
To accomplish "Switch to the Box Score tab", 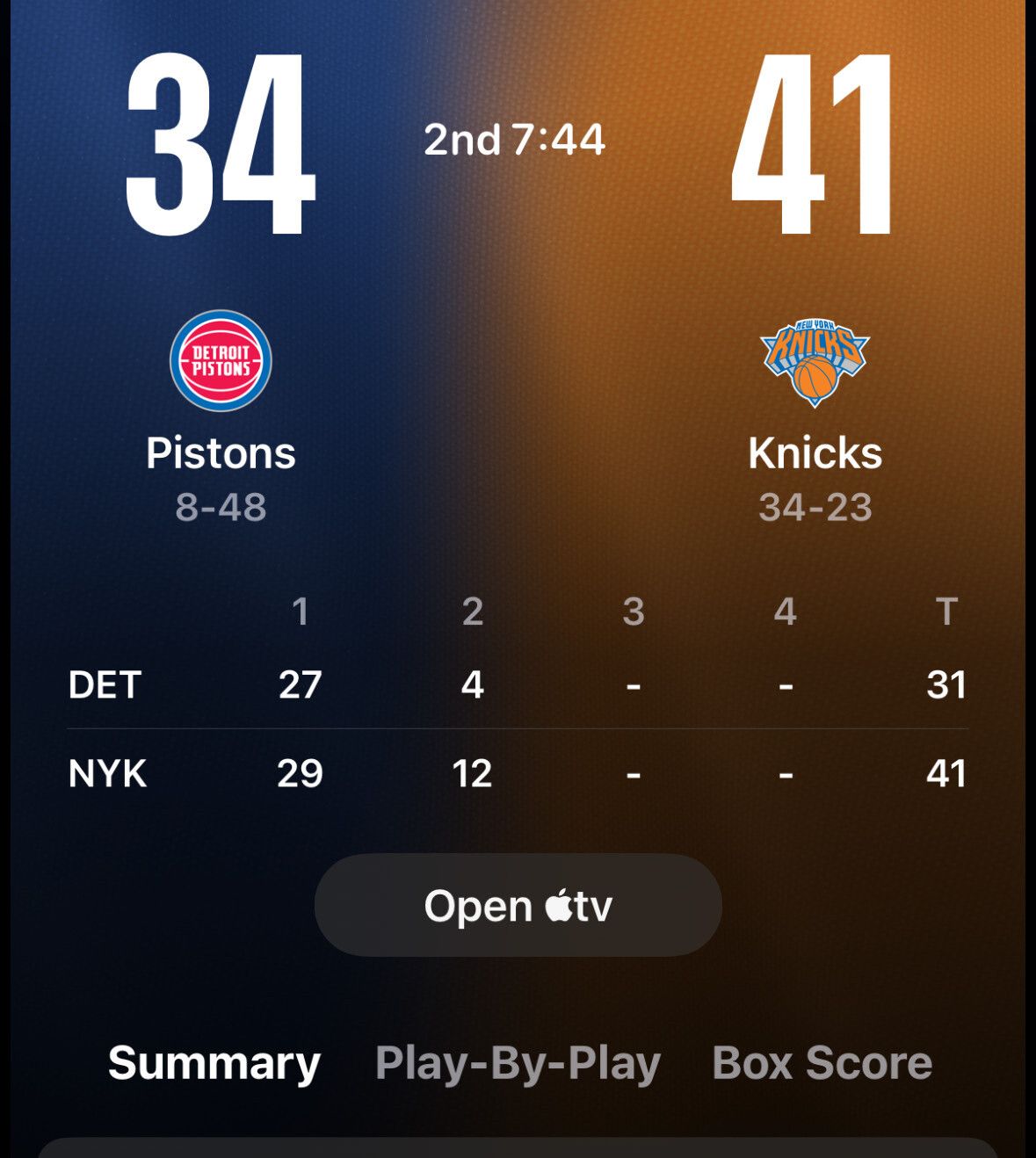I will click(822, 1063).
